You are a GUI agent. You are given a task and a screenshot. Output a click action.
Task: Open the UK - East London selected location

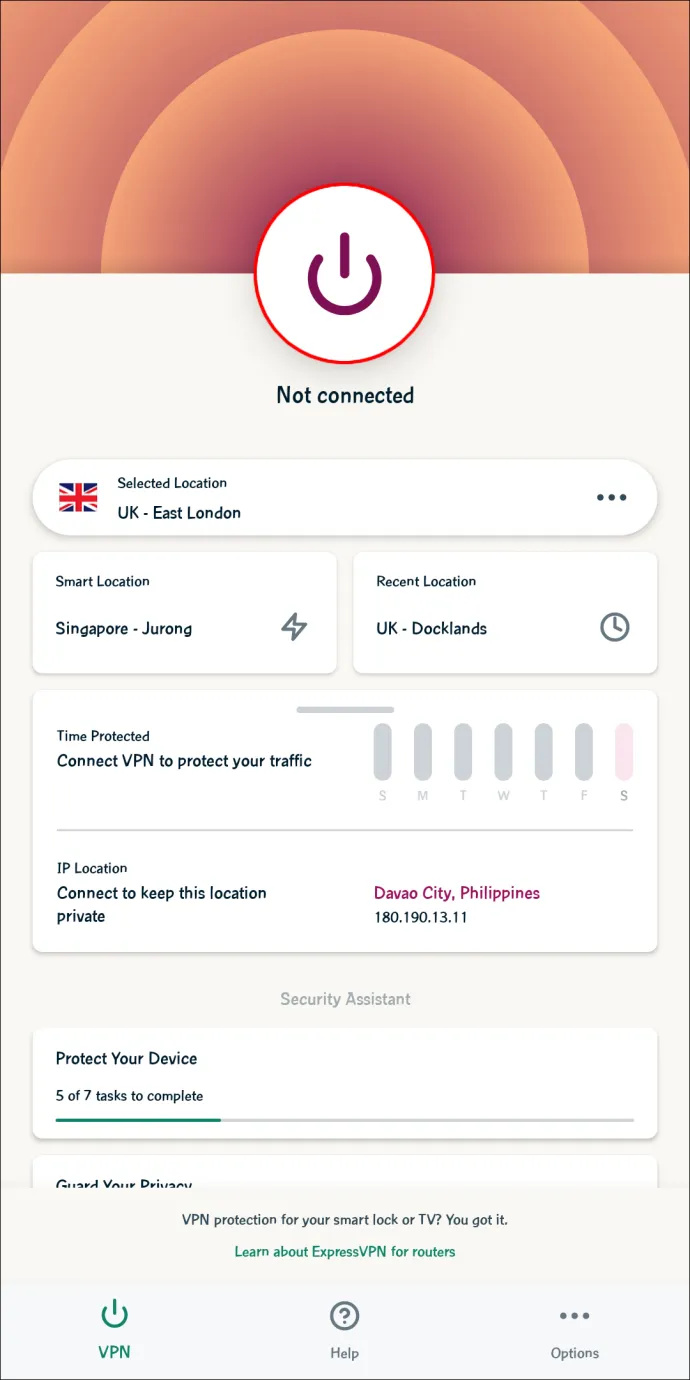click(300, 498)
